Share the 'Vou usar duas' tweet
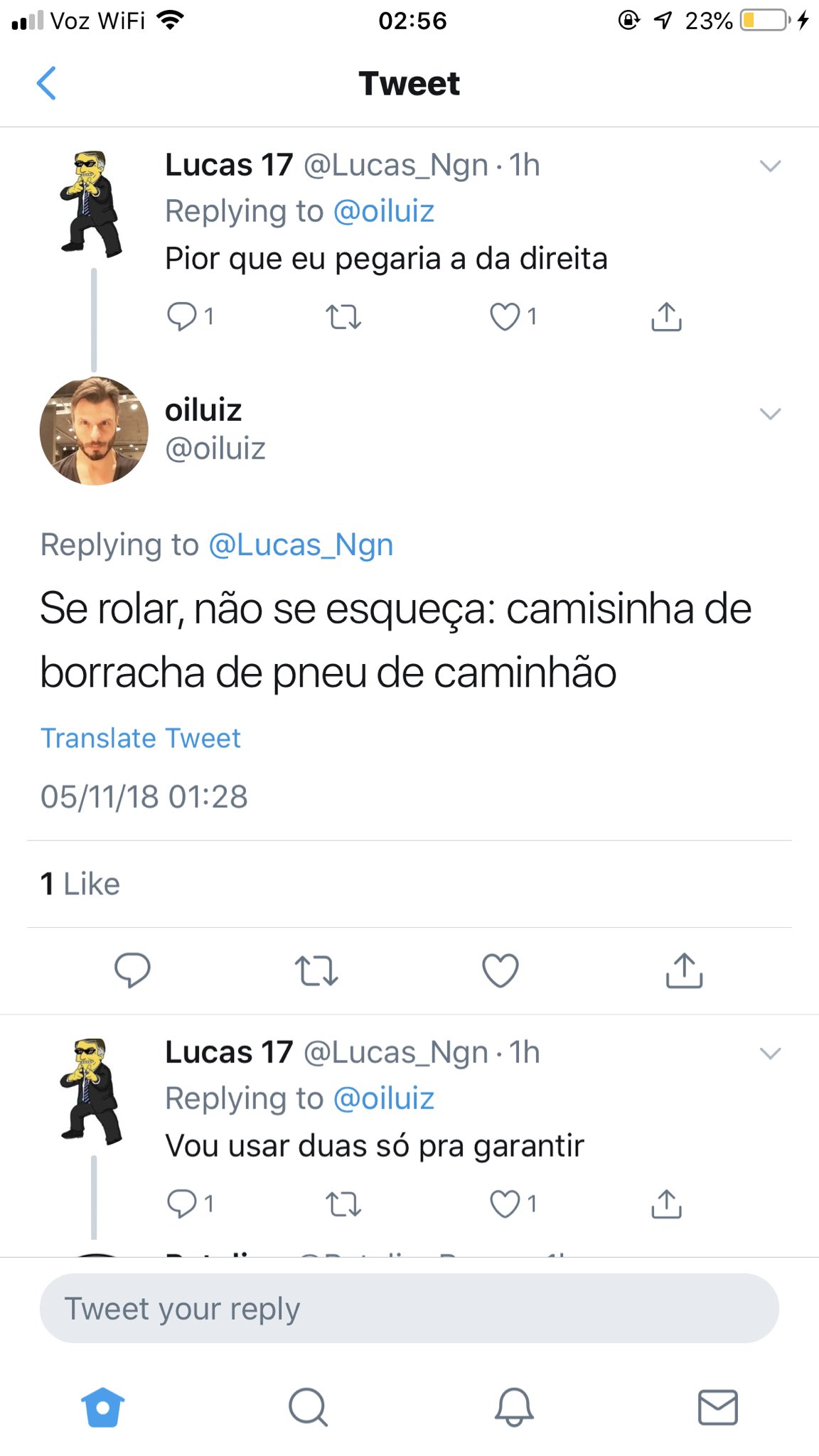This screenshot has width=819, height=1456. 666,1204
